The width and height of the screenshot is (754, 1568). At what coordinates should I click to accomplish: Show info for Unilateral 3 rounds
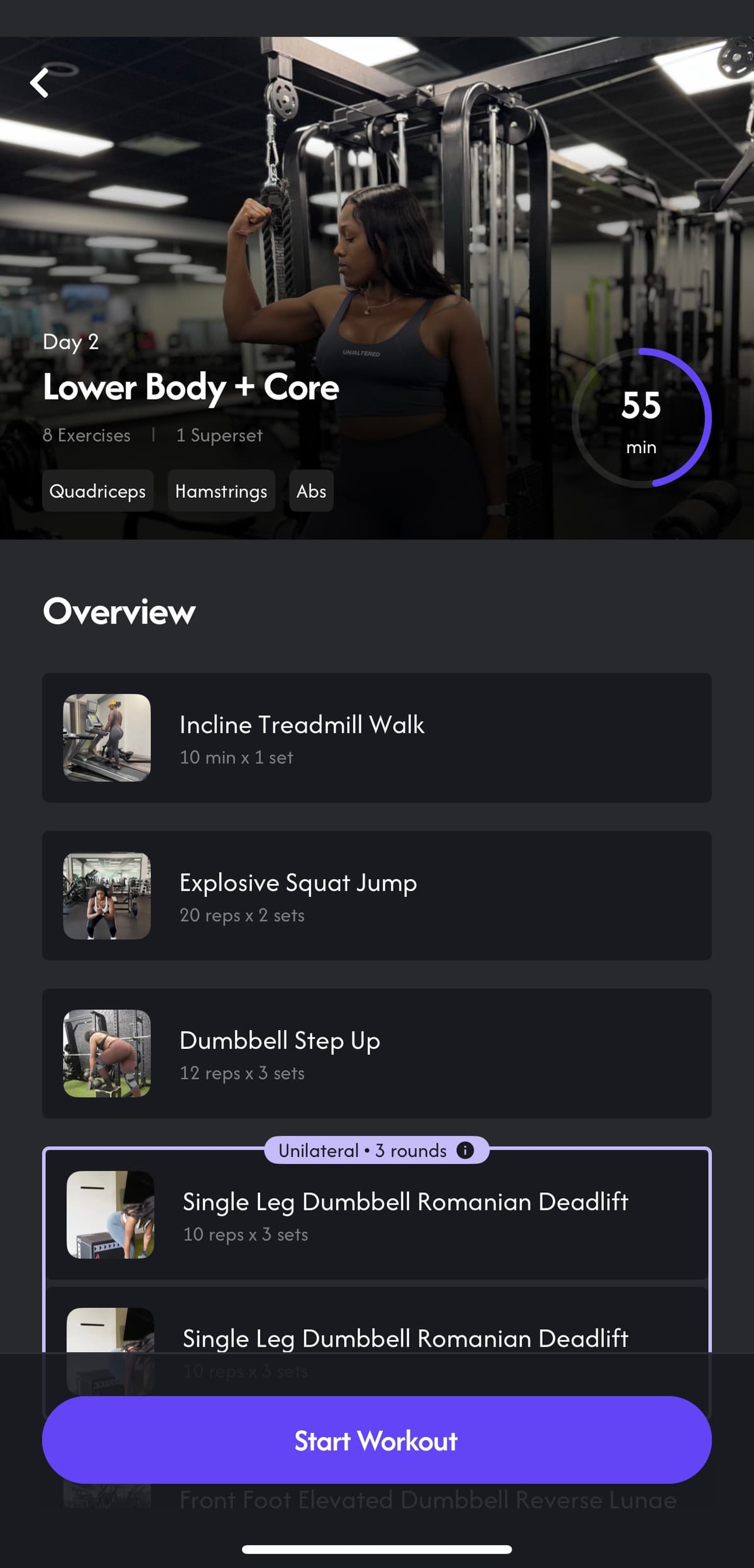coord(465,1150)
